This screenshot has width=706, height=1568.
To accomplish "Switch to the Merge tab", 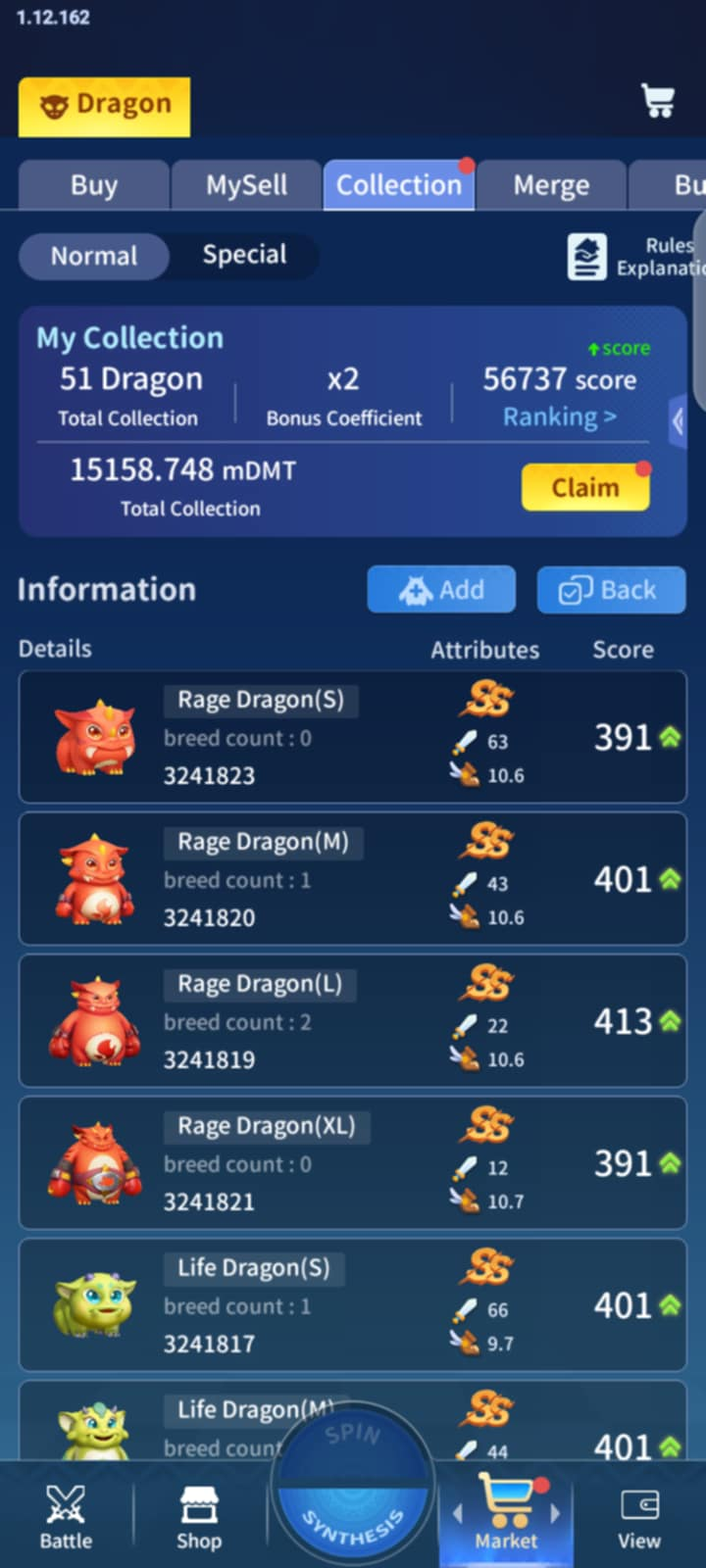I will click(x=551, y=185).
